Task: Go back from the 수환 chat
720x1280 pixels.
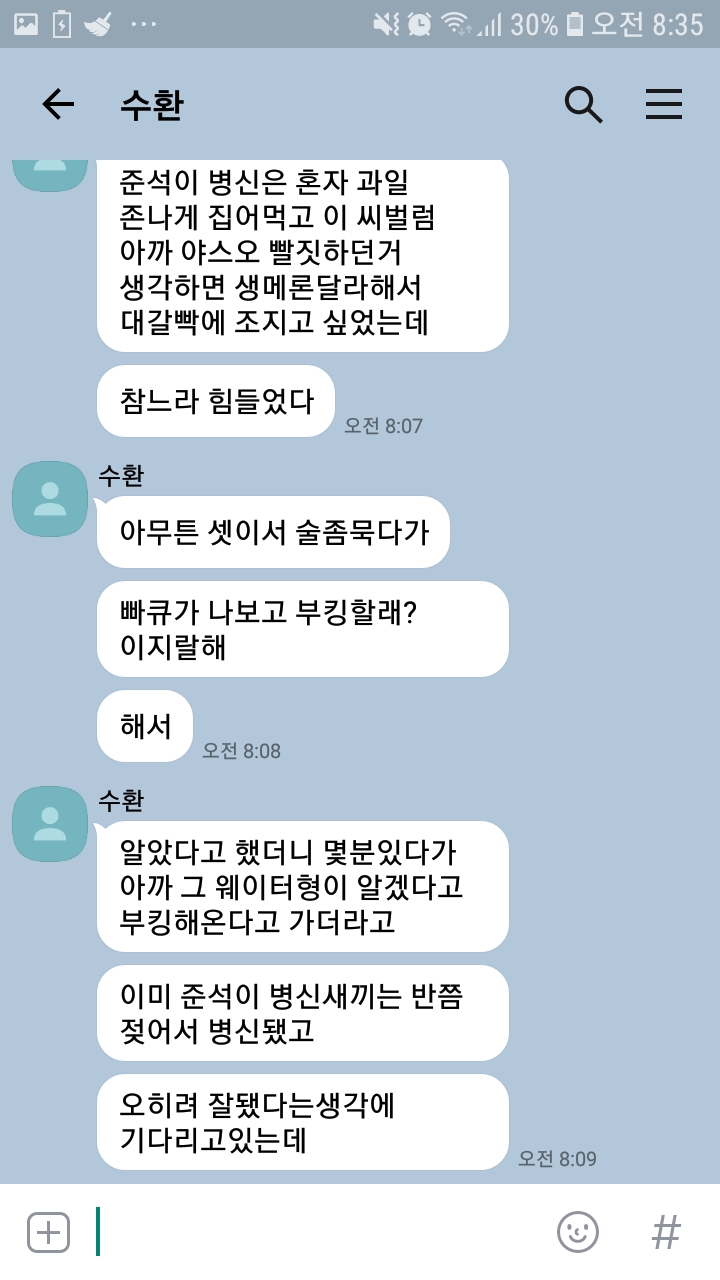Action: coord(58,104)
